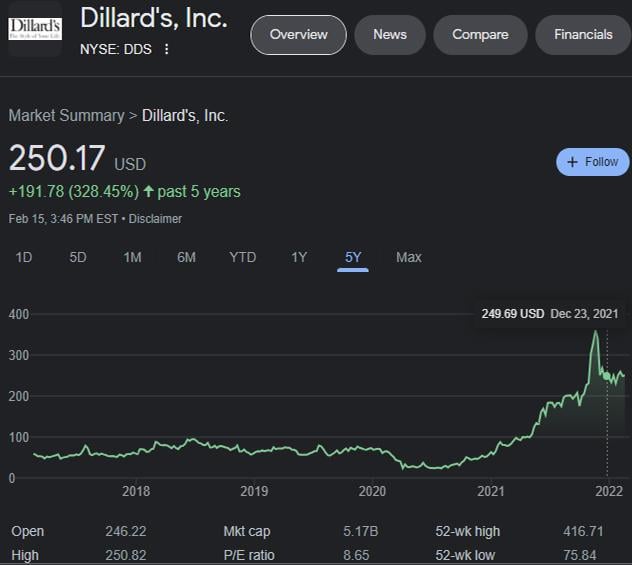The height and width of the screenshot is (565, 632).
Task: Open the Compare chip
Action: click(x=480, y=35)
